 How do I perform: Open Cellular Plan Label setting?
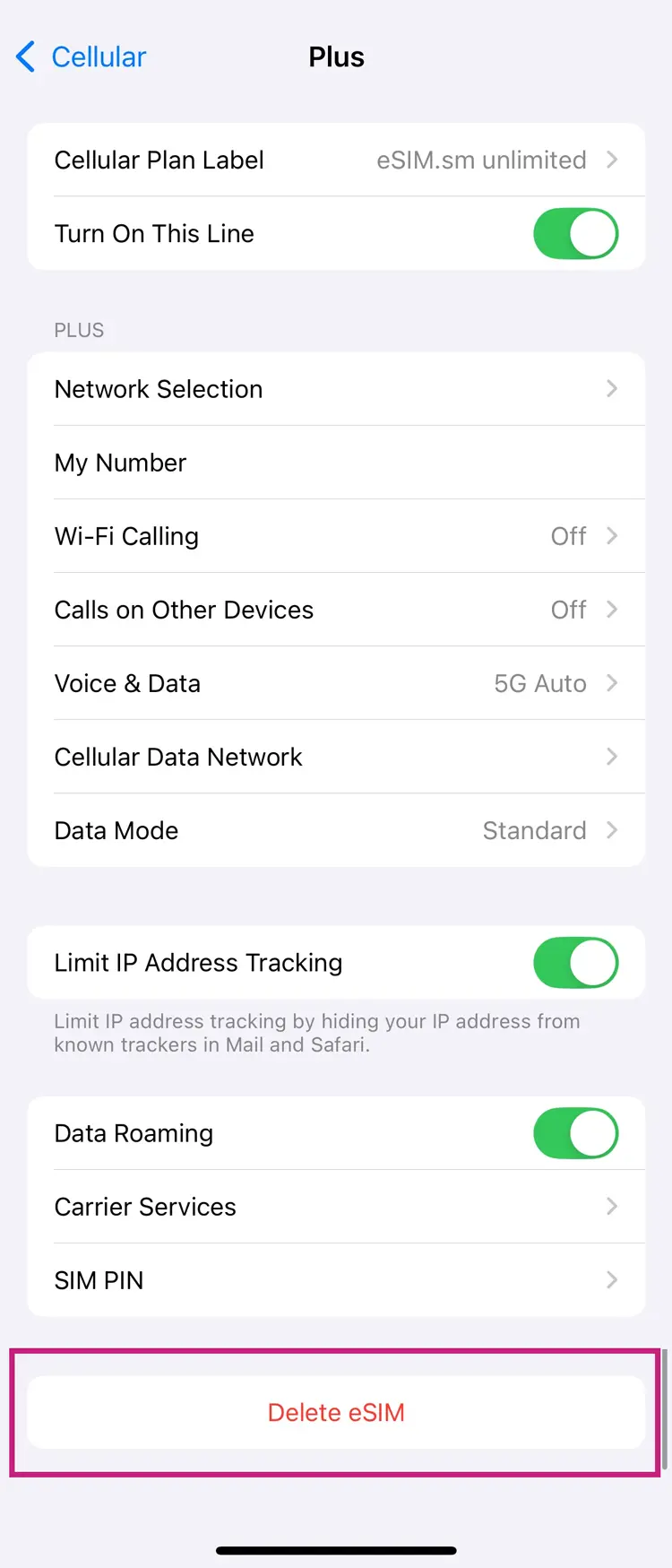point(336,160)
